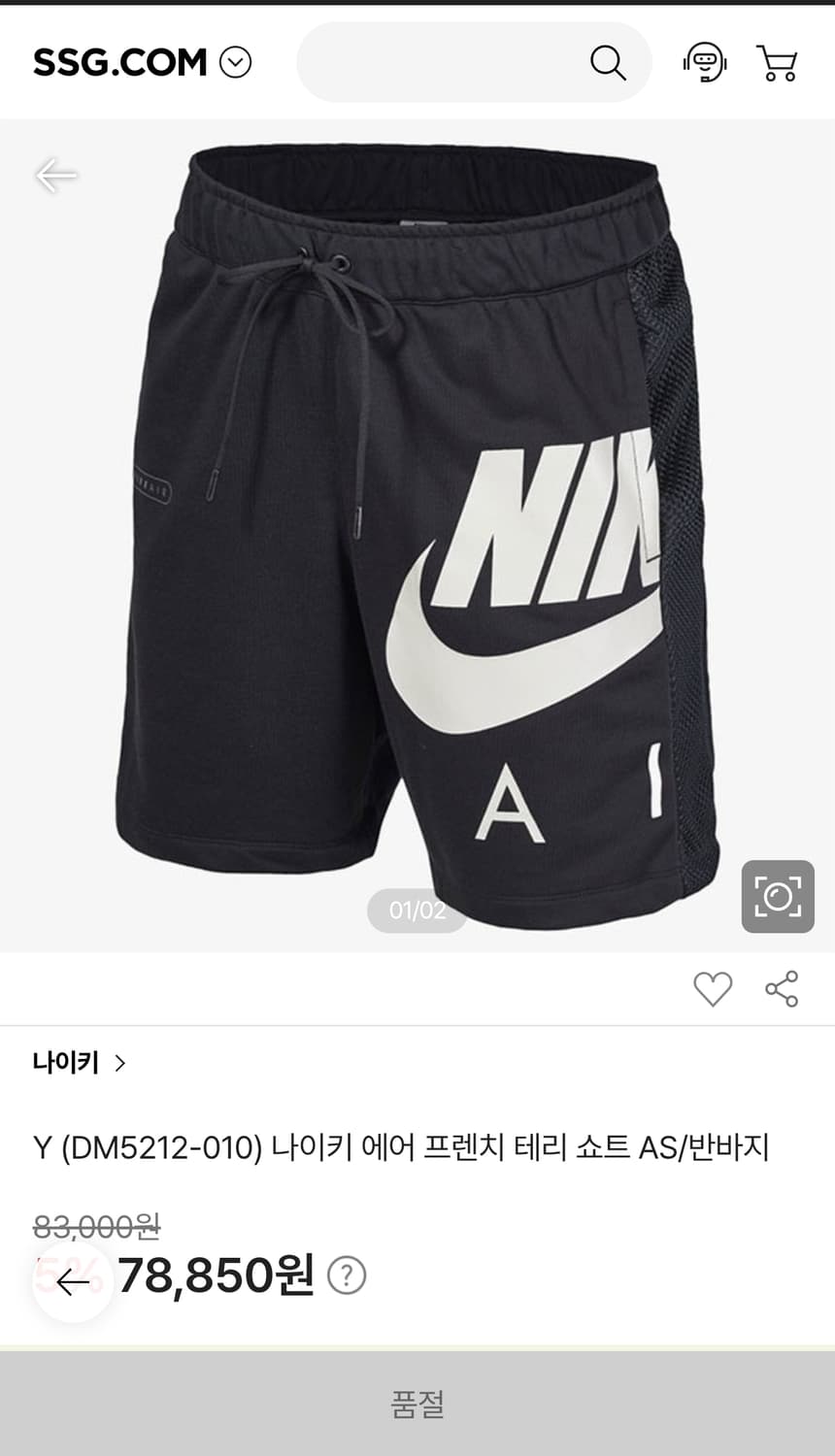Select the SSG.COM logo to go home
Screen dimensions: 835x1456
pos(119,61)
